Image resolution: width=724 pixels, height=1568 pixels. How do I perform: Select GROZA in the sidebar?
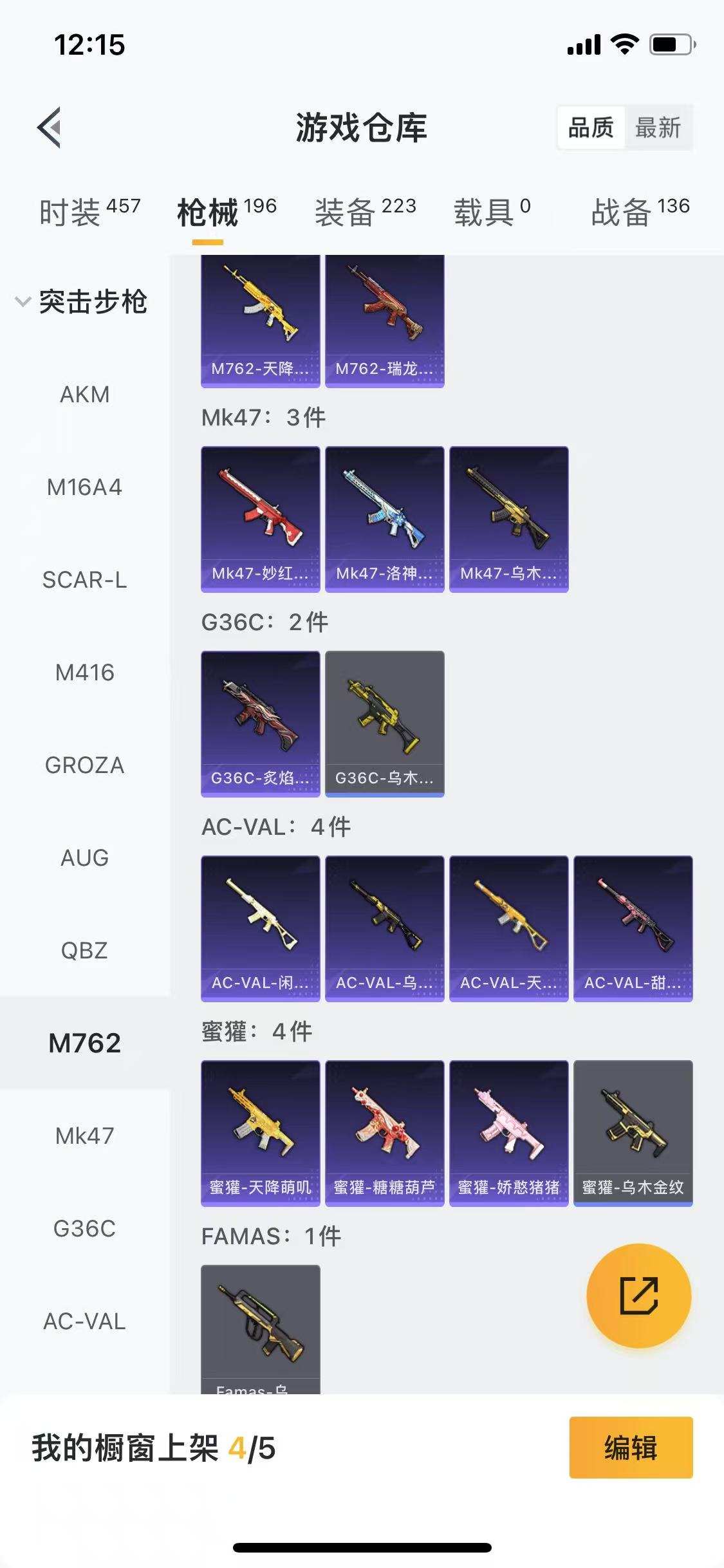pyautogui.click(x=84, y=765)
